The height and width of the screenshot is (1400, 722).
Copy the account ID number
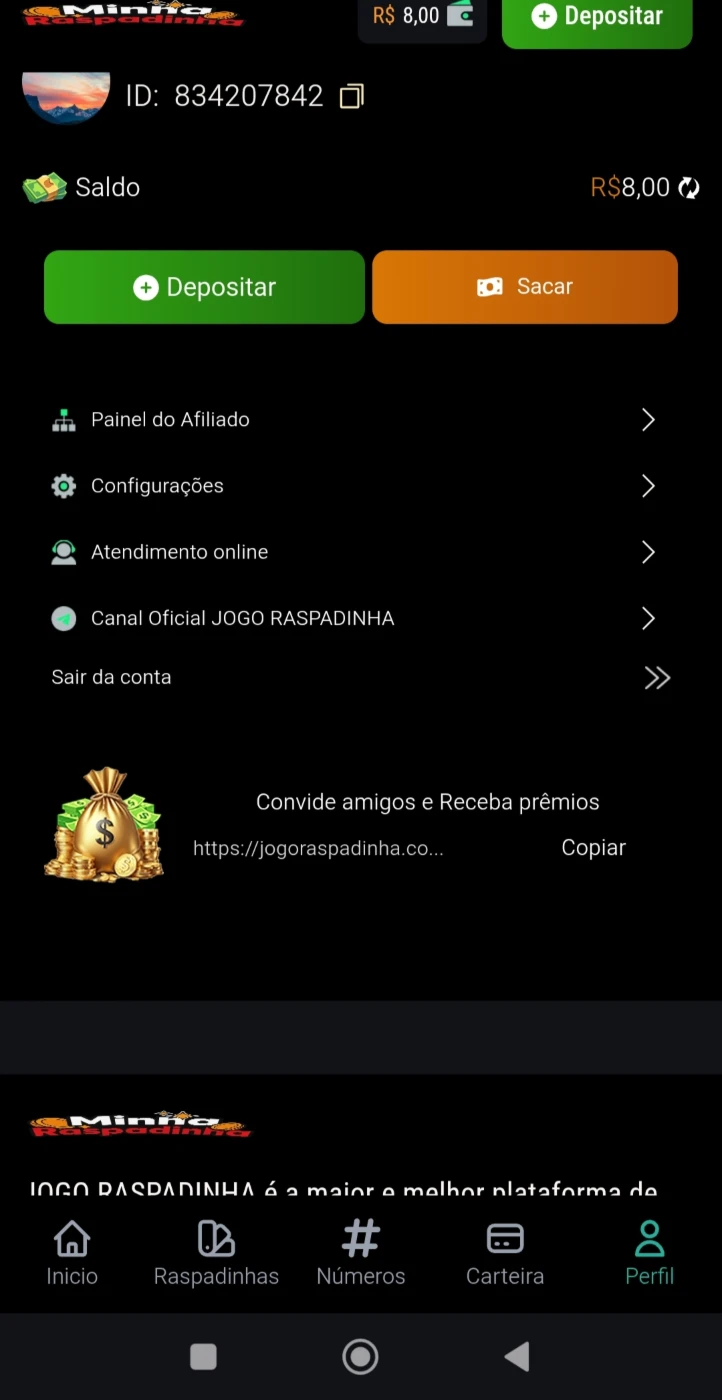coord(352,96)
